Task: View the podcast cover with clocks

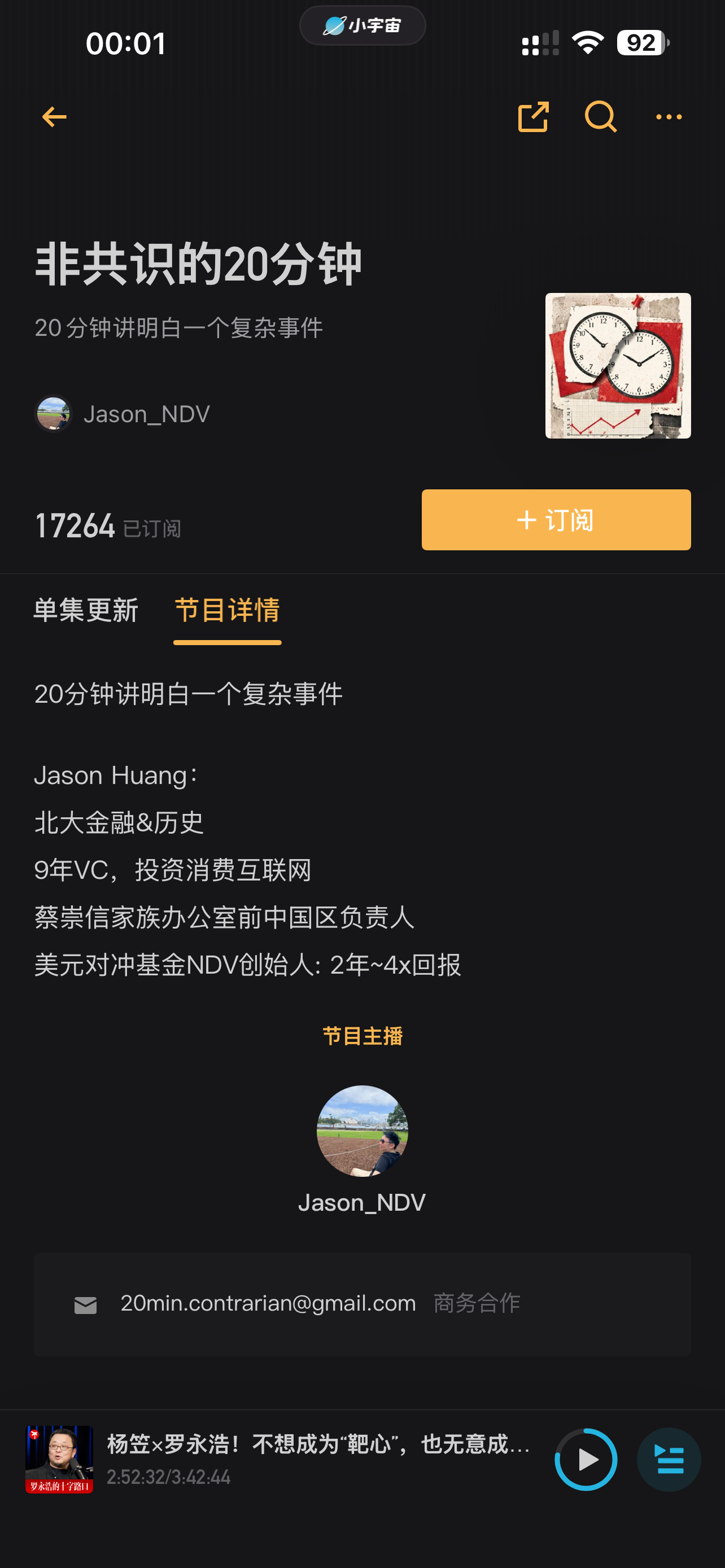Action: pyautogui.click(x=617, y=366)
